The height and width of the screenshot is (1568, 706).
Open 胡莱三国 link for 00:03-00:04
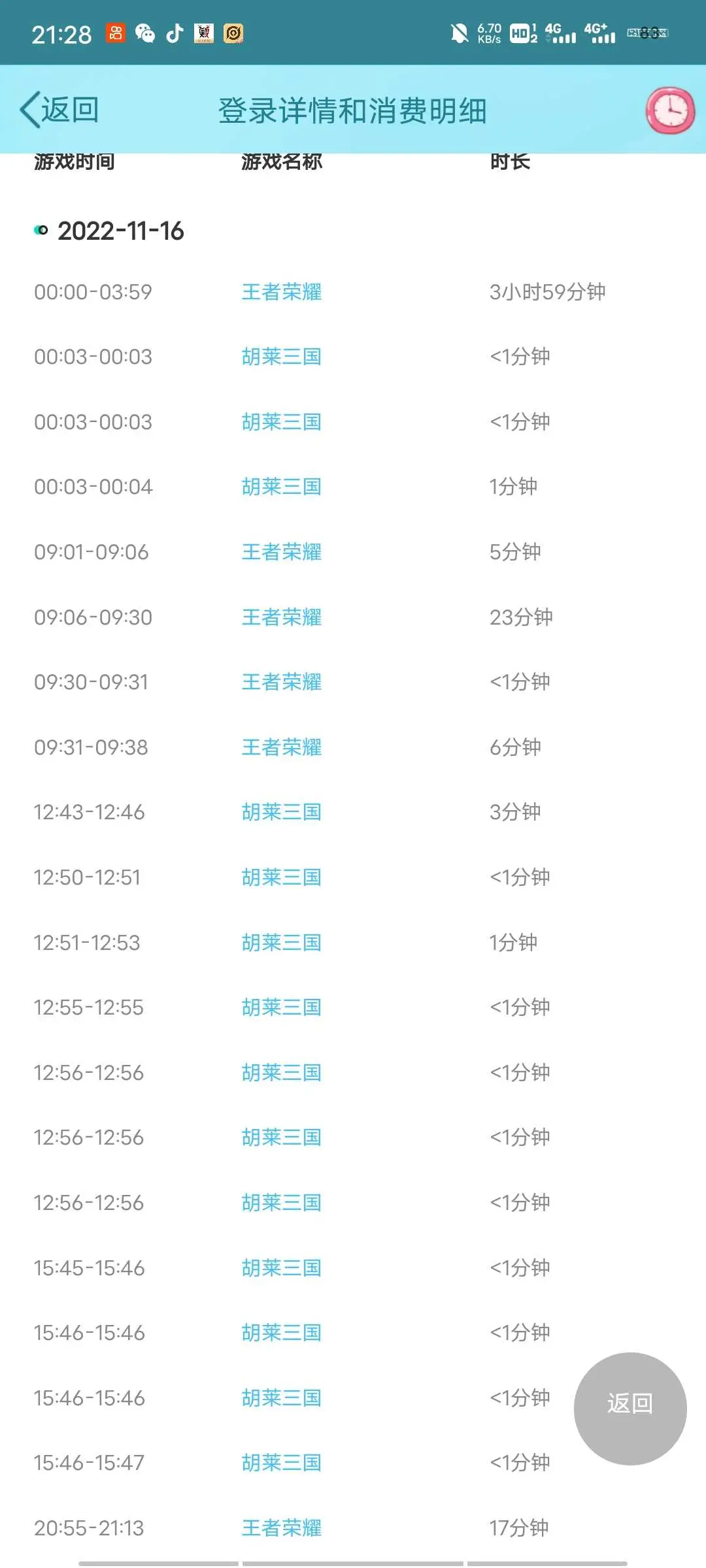coord(282,487)
